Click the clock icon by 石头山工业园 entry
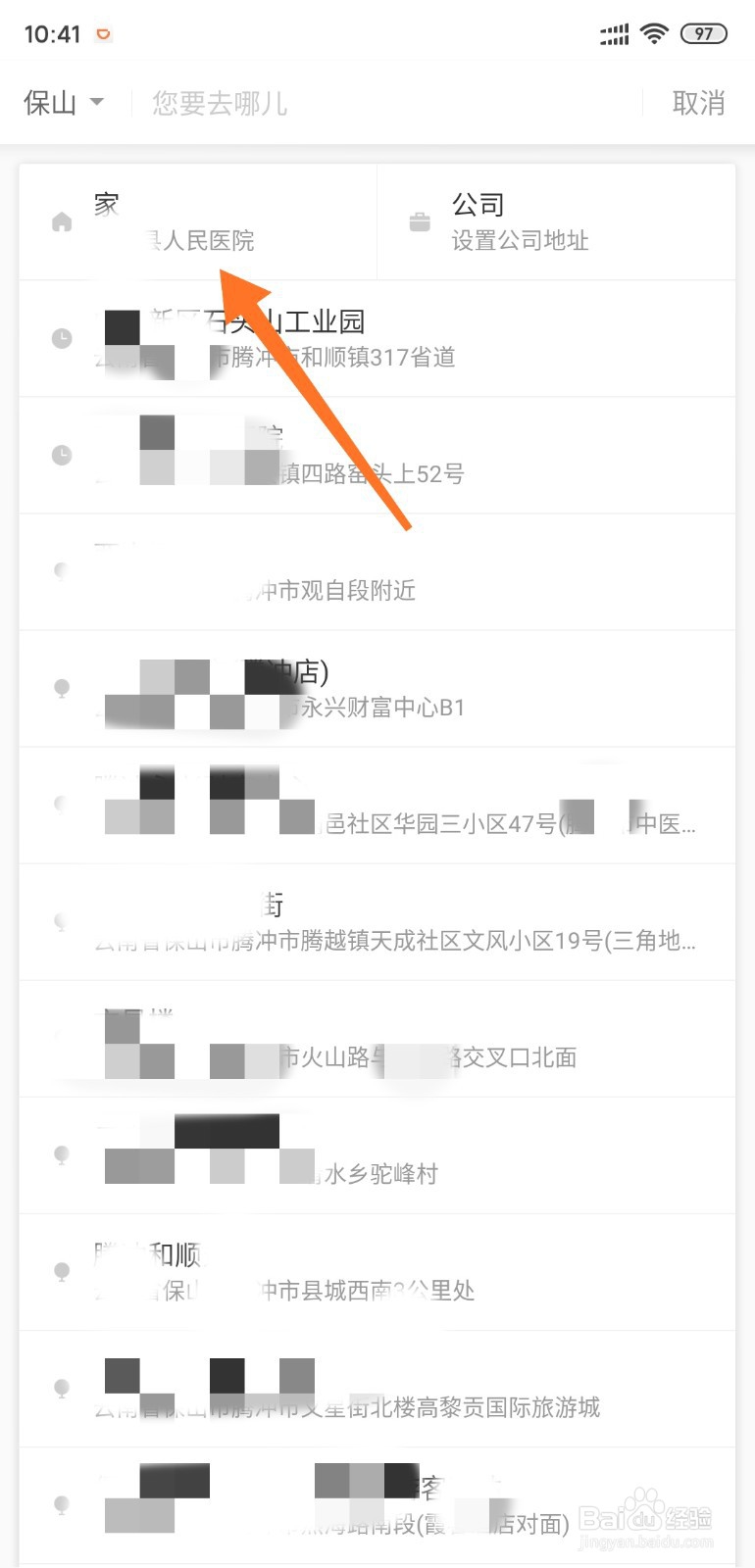This screenshot has height=1568, width=755. point(62,338)
